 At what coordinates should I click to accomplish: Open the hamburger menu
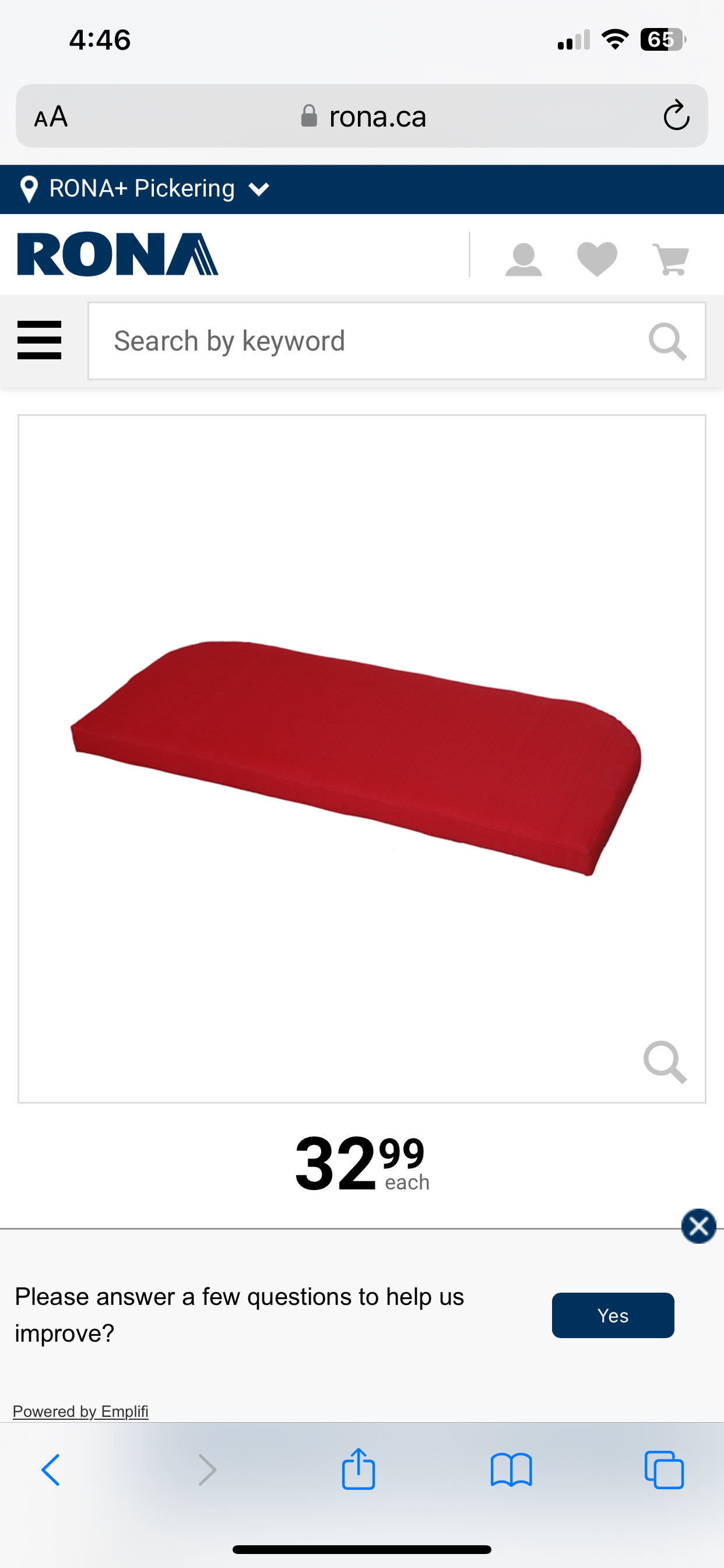tap(40, 340)
